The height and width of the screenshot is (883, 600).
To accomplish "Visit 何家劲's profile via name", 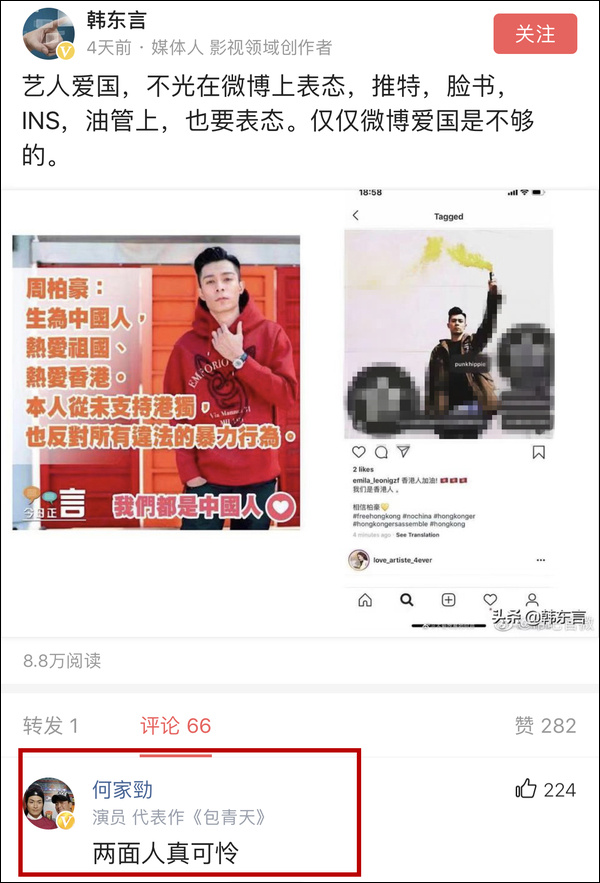I will pyautogui.click(x=123, y=790).
